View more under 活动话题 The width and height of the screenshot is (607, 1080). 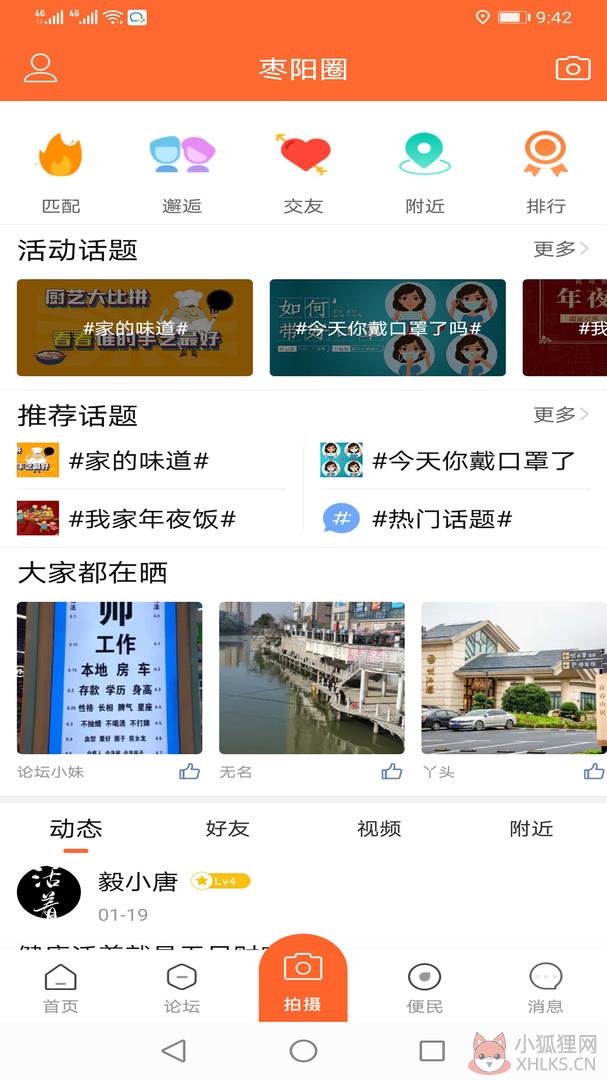point(561,249)
